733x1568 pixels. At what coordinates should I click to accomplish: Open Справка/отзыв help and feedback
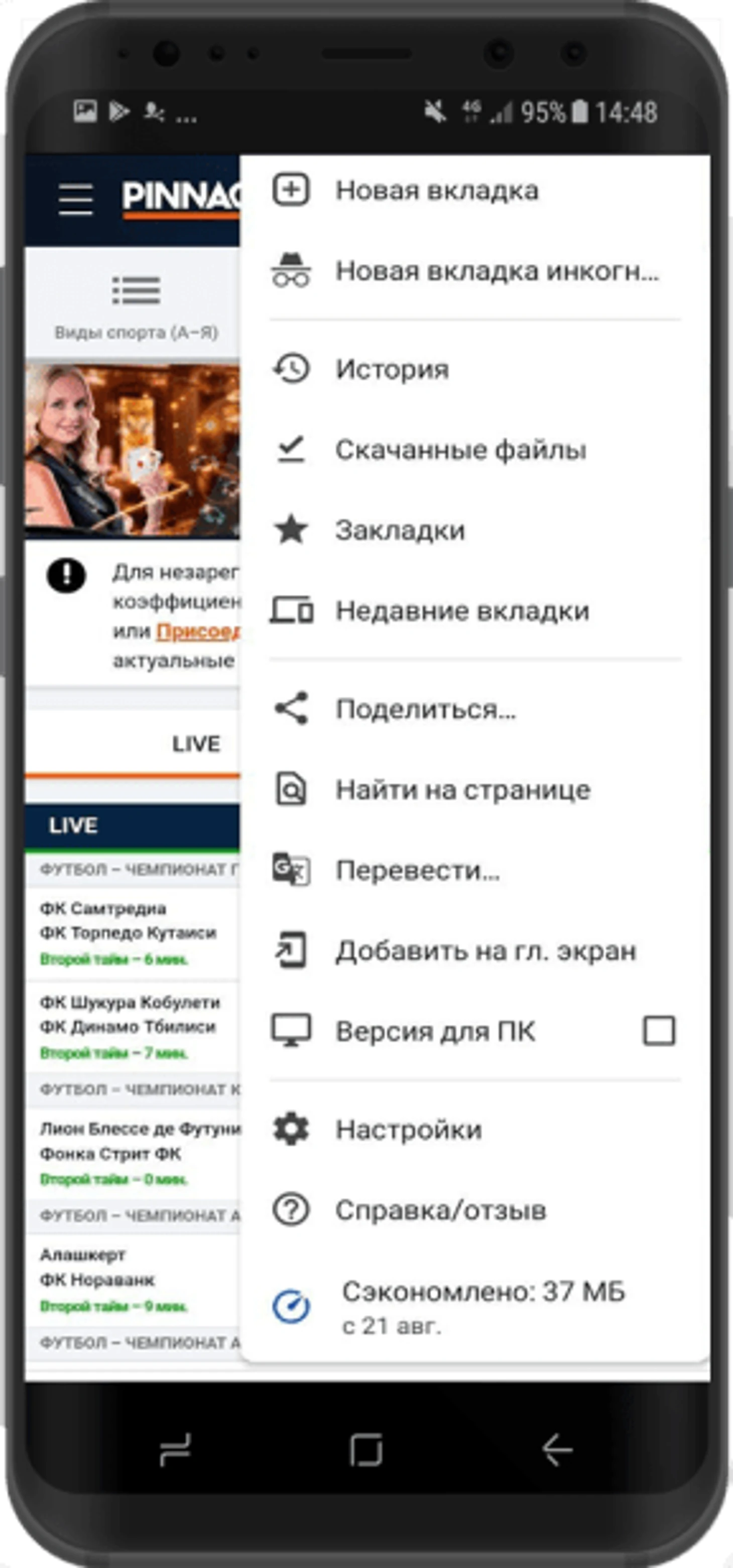tap(474, 1210)
